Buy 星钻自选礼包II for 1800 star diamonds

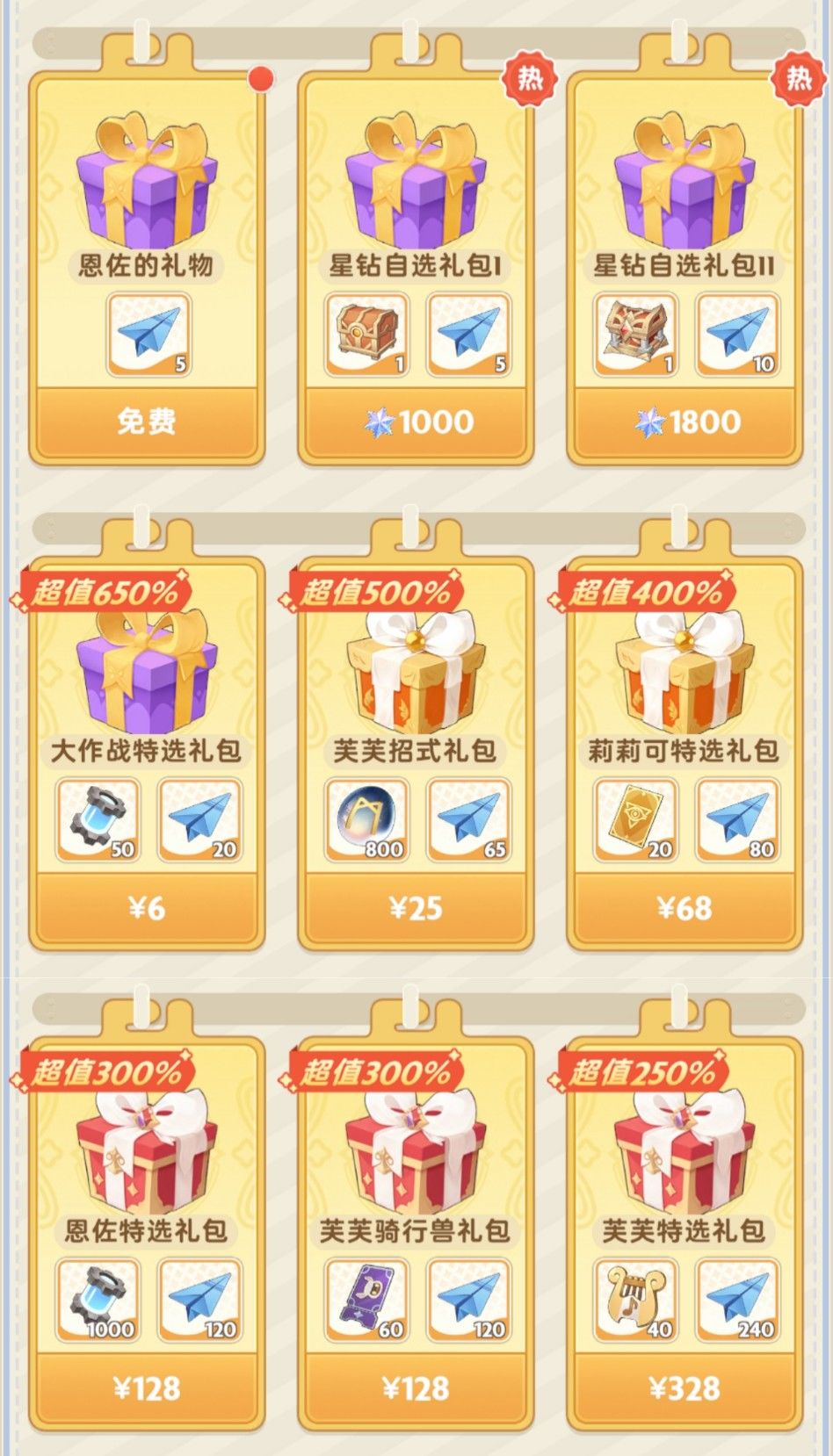tap(685, 422)
